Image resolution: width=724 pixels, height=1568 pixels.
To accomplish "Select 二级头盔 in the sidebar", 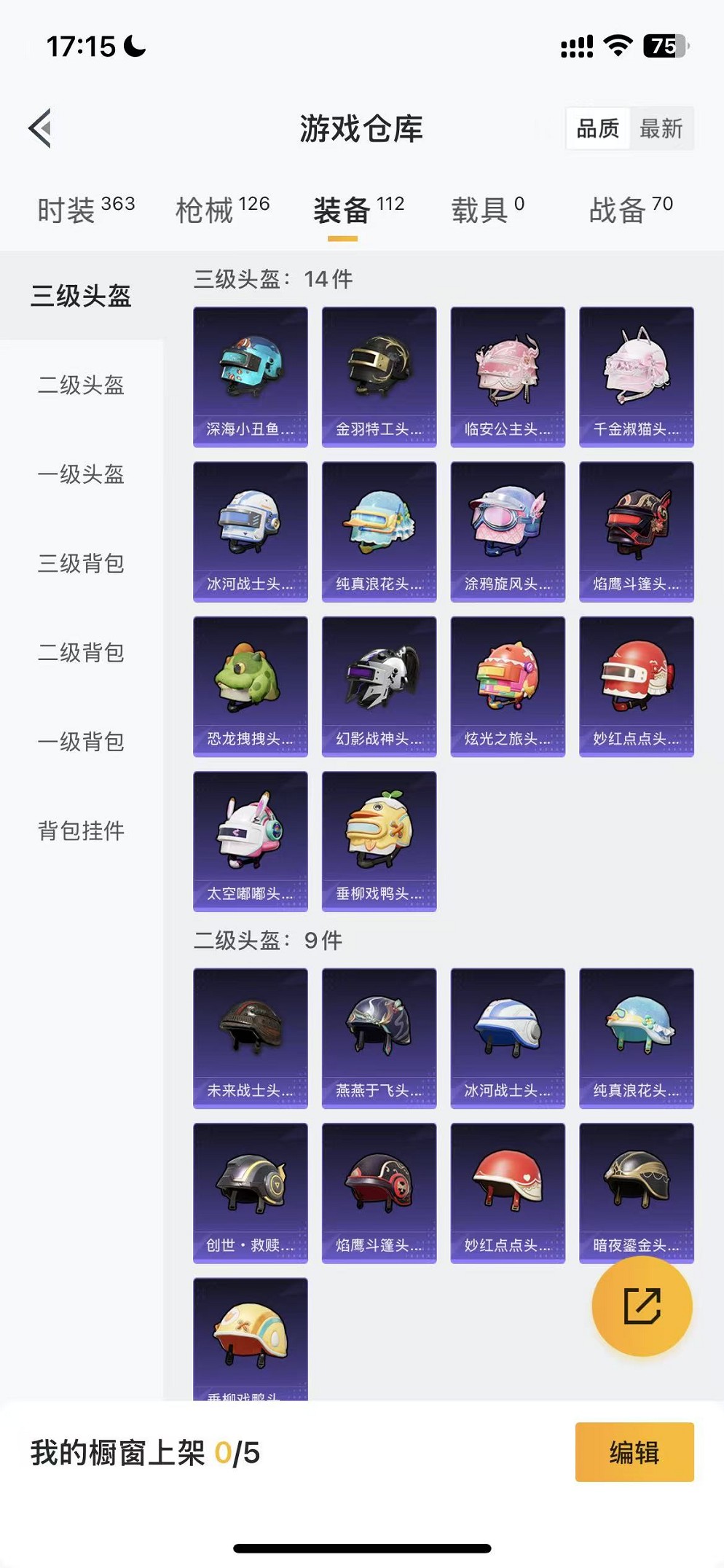I will pyautogui.click(x=81, y=385).
